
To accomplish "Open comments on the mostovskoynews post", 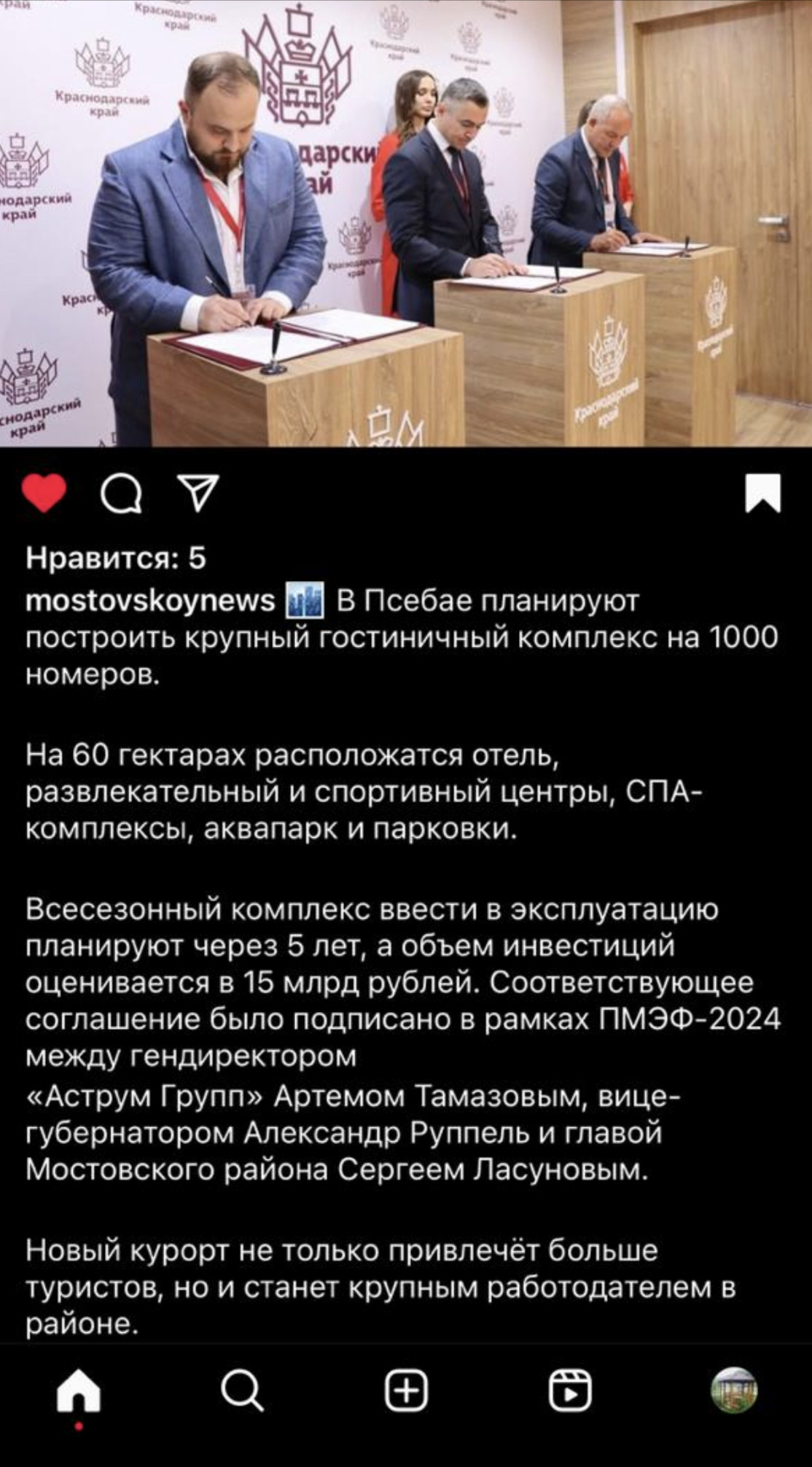I will point(121,495).
